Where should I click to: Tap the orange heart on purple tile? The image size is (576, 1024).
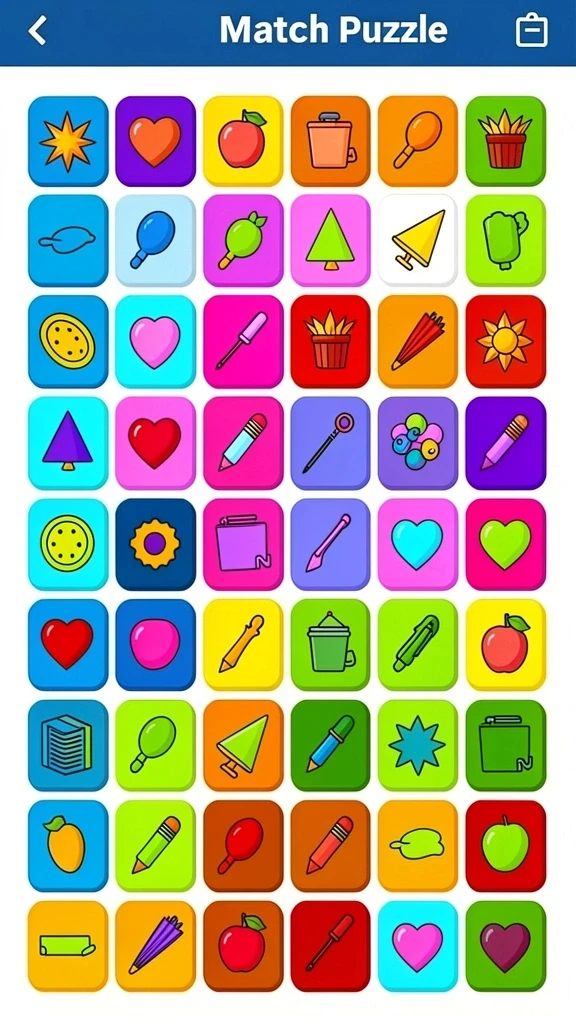[x=155, y=141]
